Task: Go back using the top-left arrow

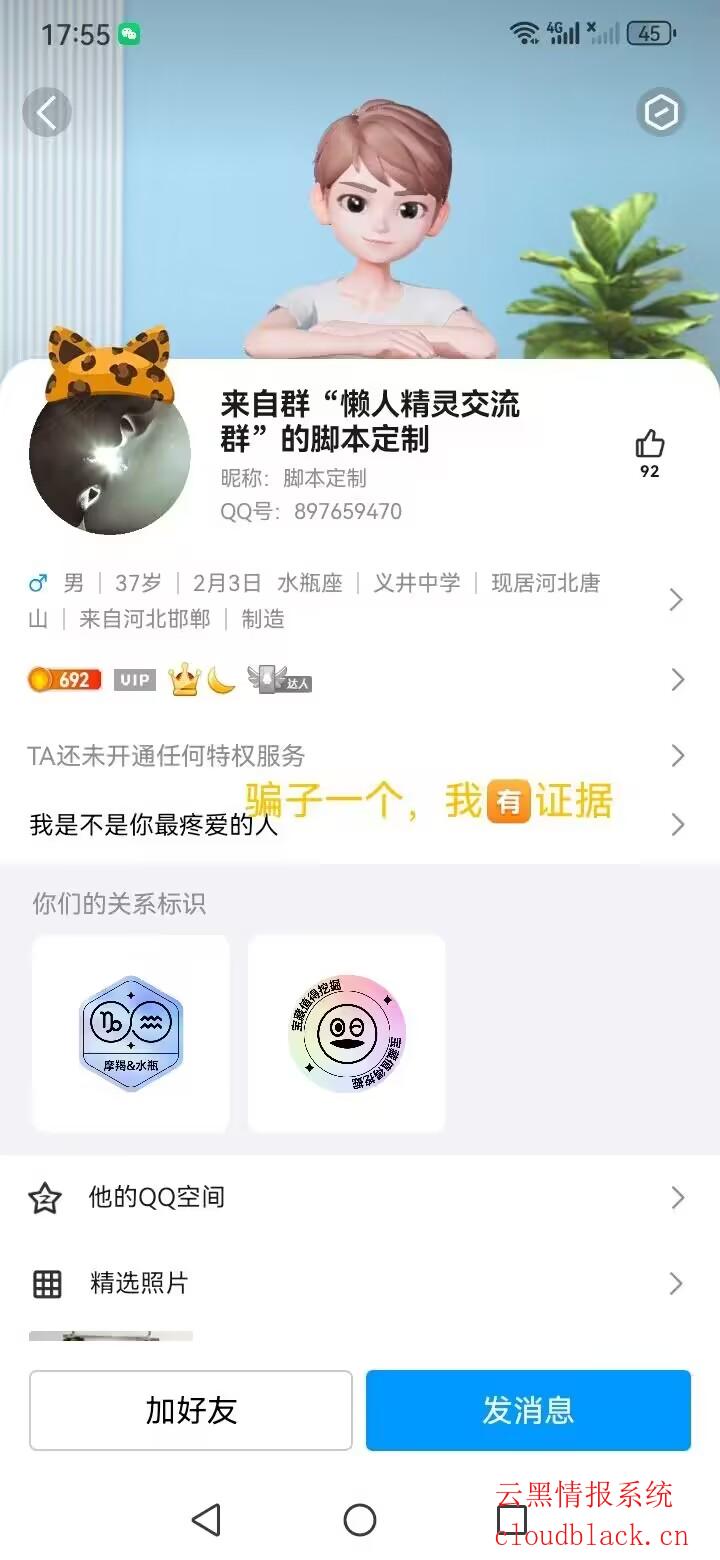Action: pyautogui.click(x=47, y=113)
